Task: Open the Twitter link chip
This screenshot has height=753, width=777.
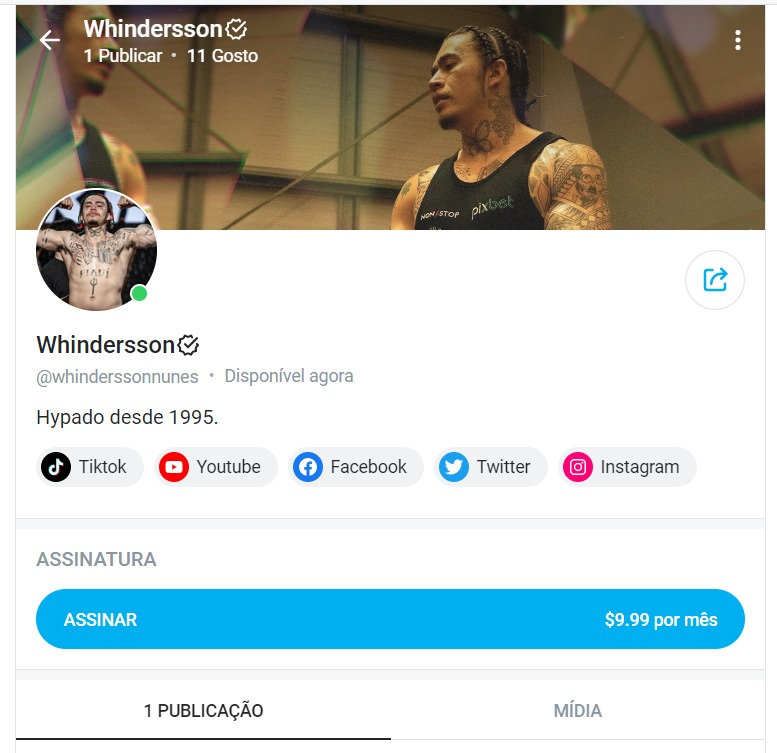Action: click(490, 467)
